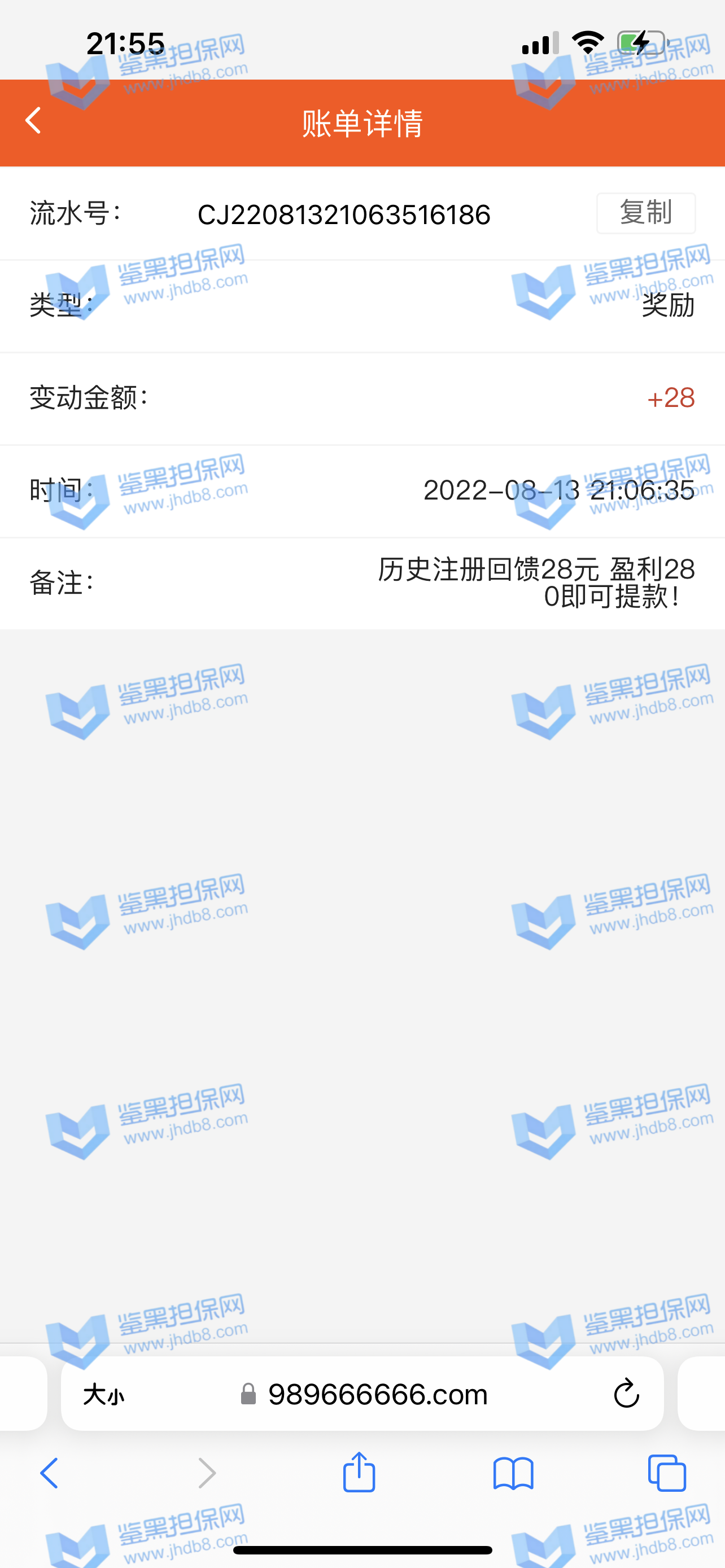Open Safari bookmarks
The width and height of the screenshot is (725, 1568).
(x=513, y=1474)
